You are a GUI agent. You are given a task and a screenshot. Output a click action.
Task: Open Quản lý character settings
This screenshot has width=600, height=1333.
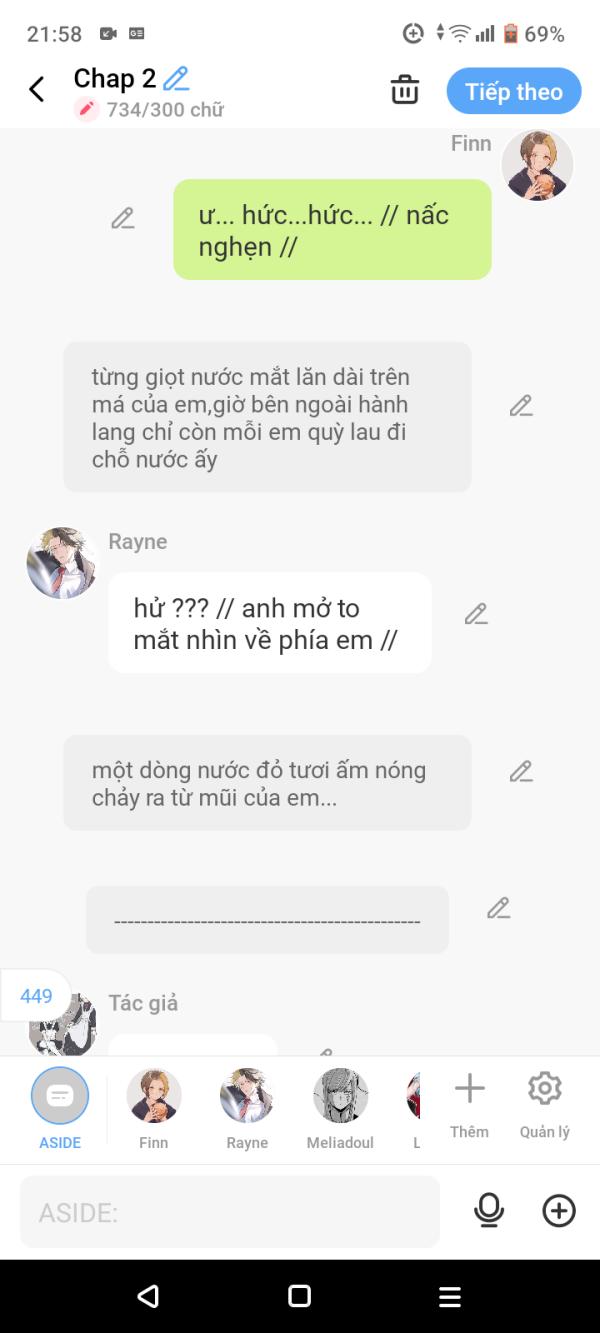(545, 1102)
